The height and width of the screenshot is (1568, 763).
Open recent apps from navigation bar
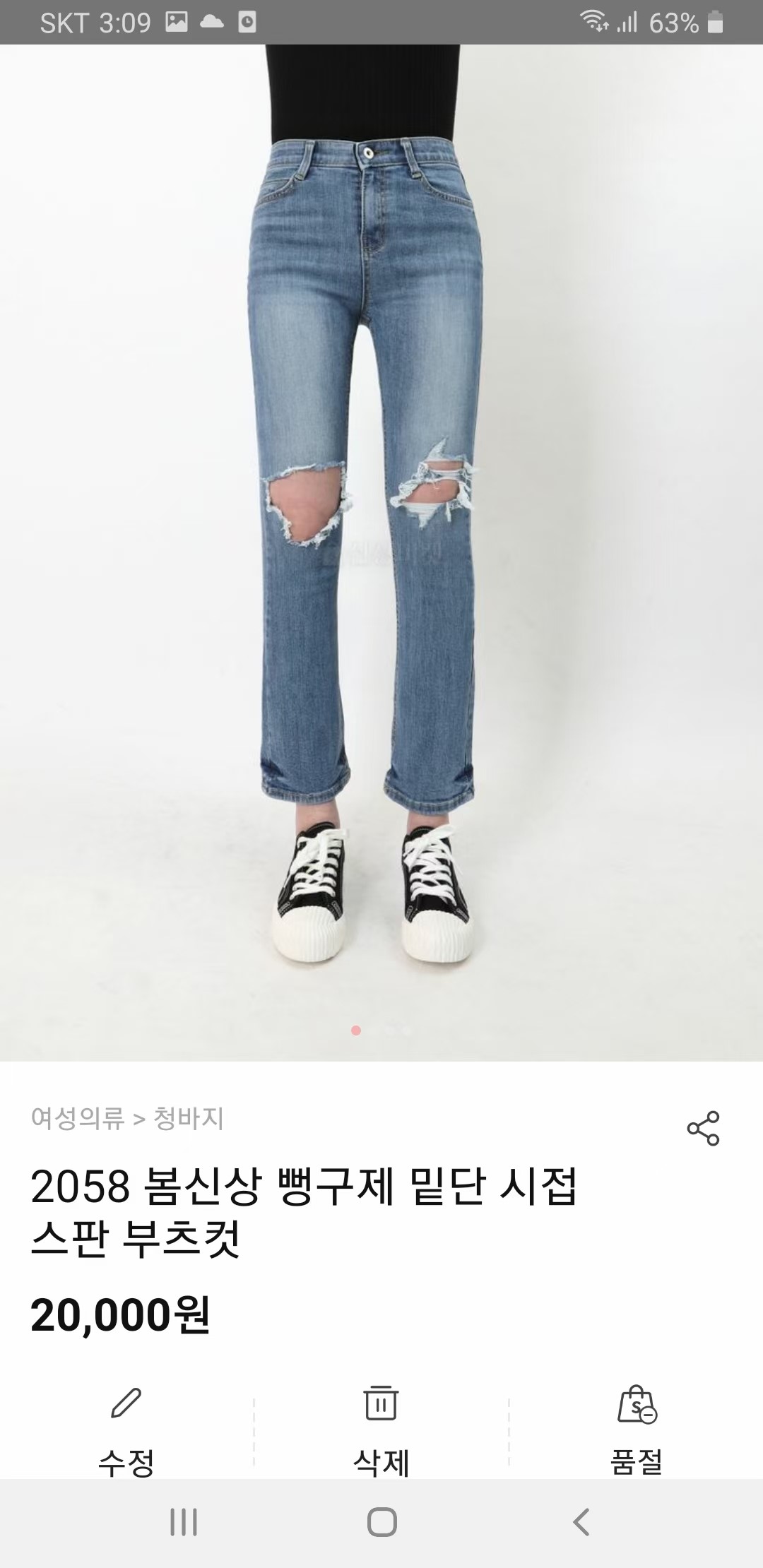tap(184, 1521)
